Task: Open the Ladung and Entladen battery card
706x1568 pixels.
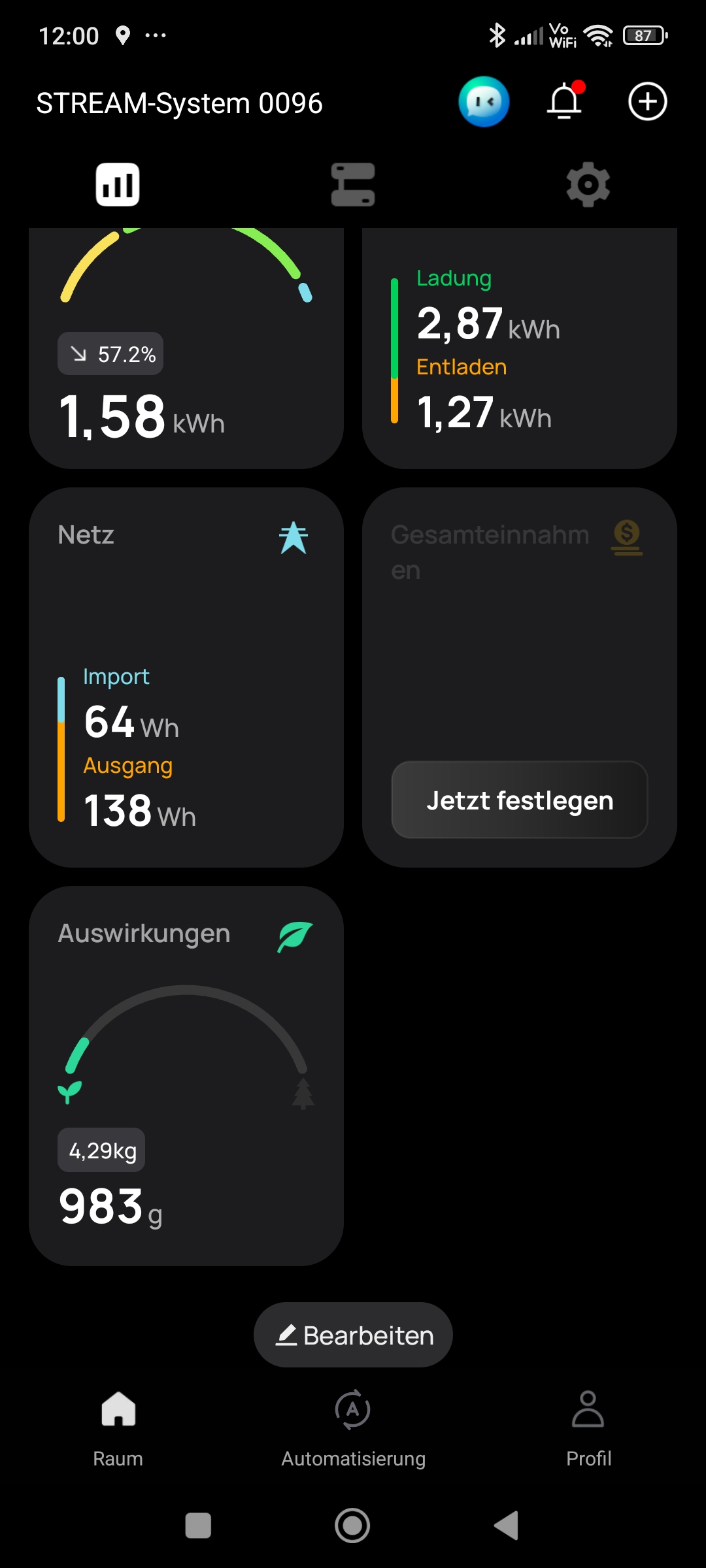Action: coord(520,348)
